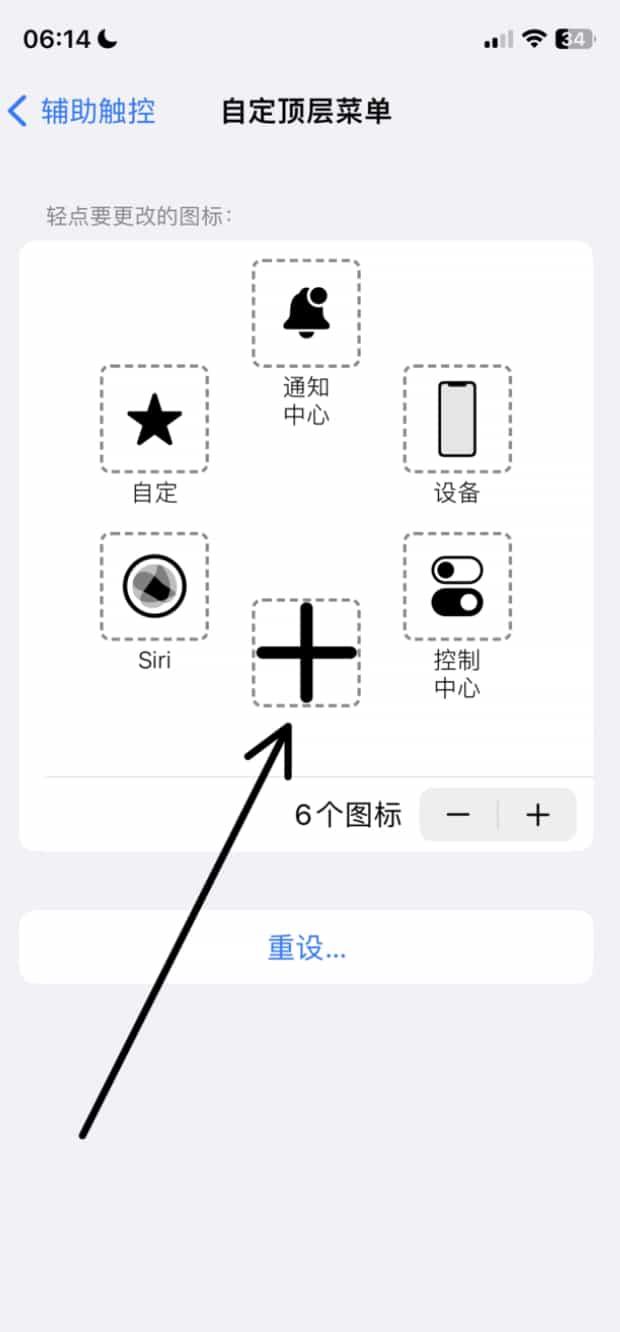620x1332 pixels.
Task: Go back to 辅助触控 settings
Action: click(x=82, y=111)
